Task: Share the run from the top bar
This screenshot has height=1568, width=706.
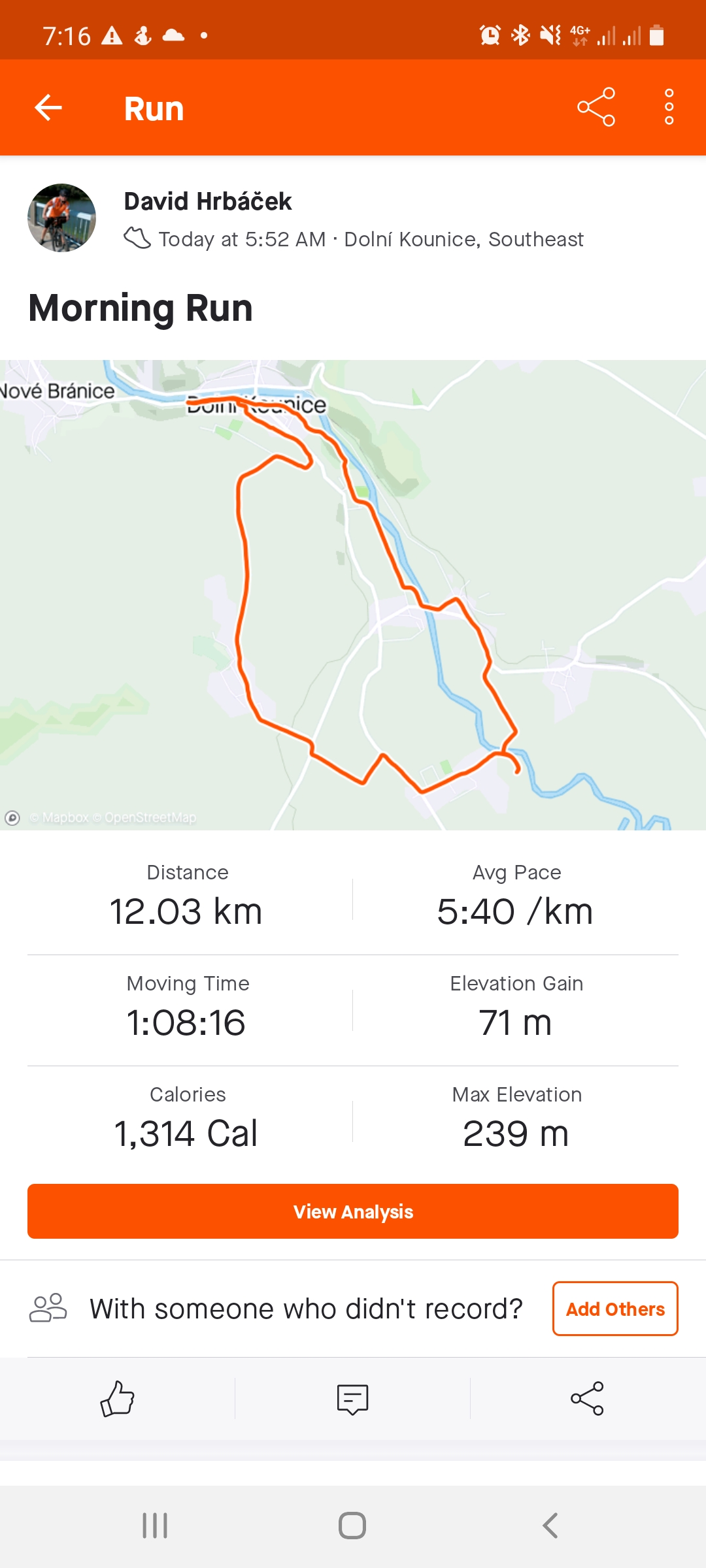Action: pos(596,107)
